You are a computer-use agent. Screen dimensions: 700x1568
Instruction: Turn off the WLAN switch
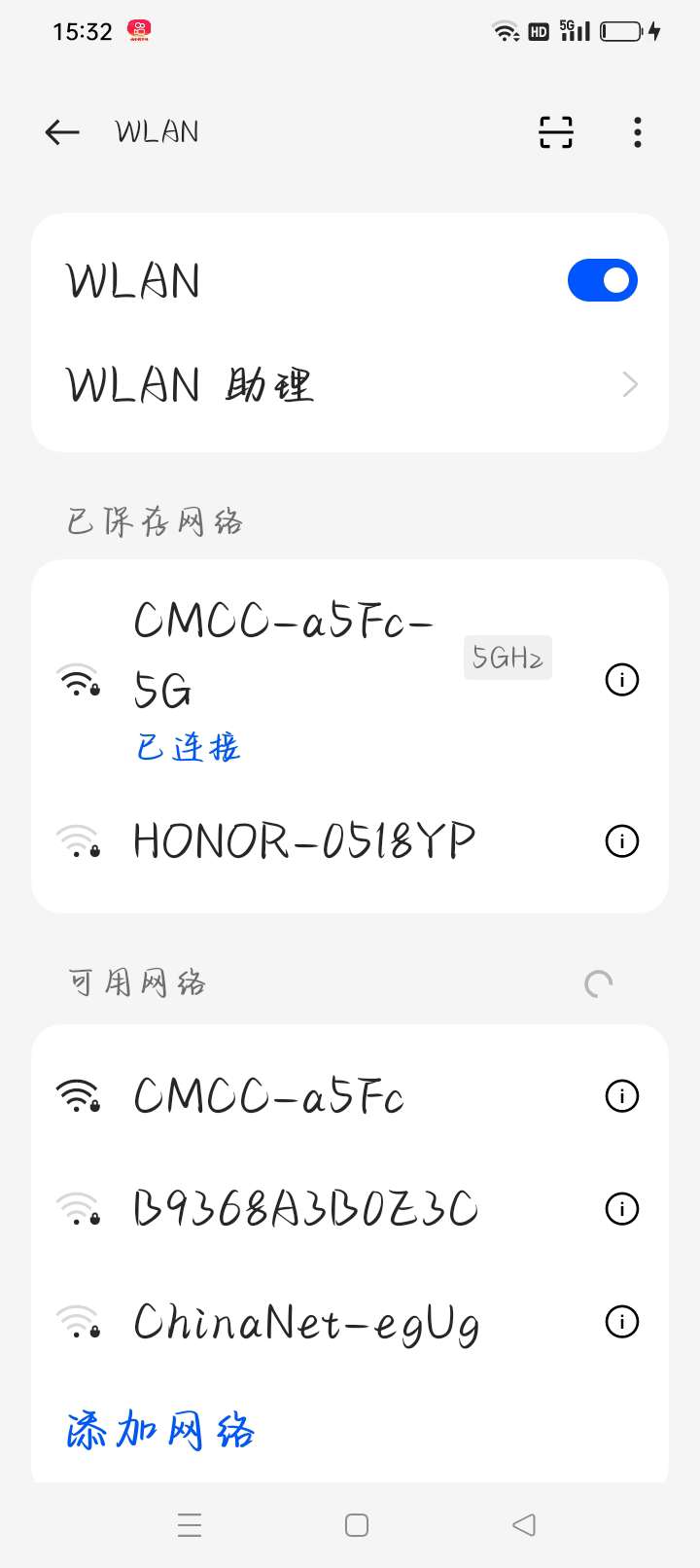602,281
